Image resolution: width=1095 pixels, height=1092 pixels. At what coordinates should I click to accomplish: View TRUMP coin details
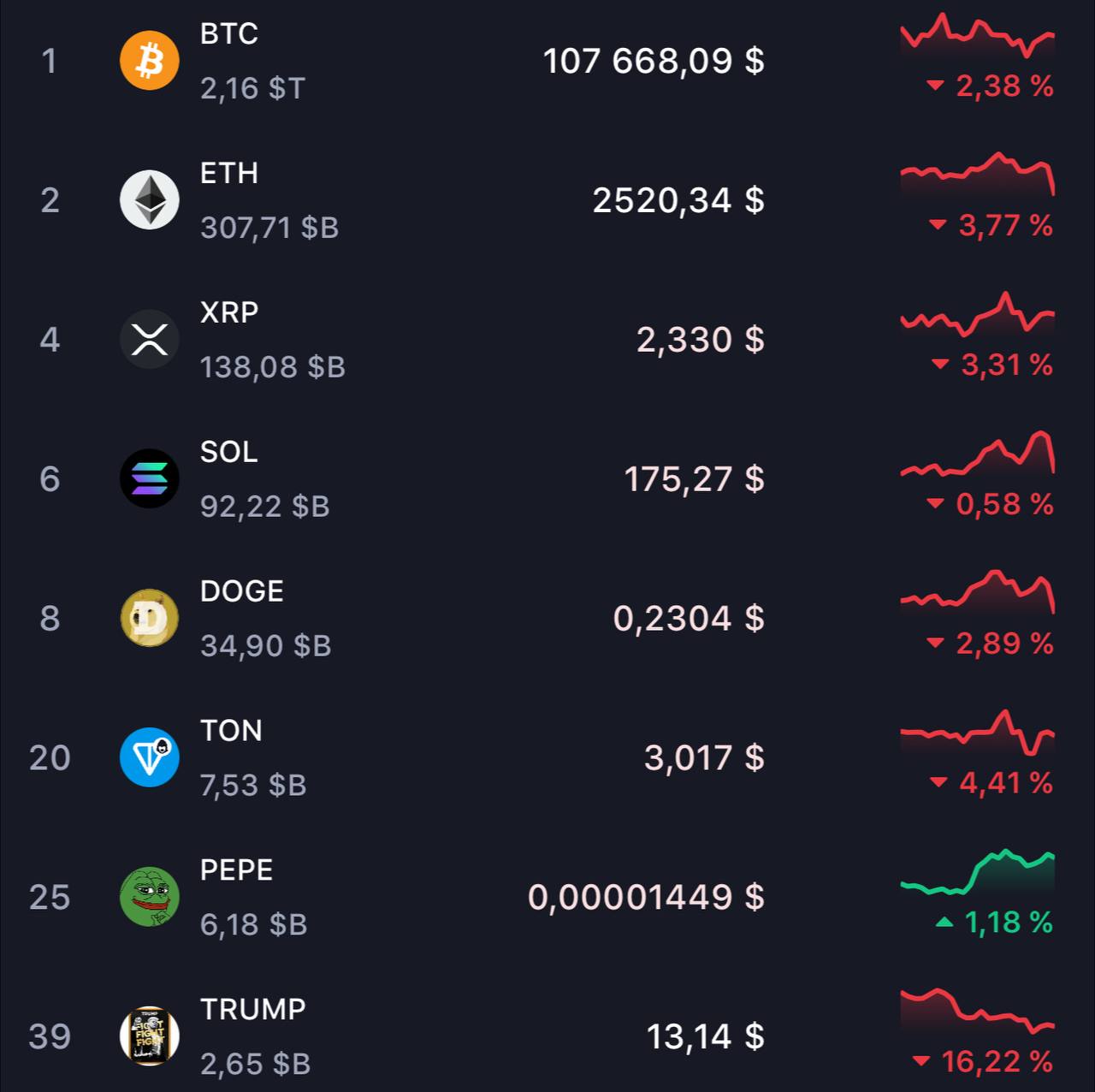(547, 1036)
